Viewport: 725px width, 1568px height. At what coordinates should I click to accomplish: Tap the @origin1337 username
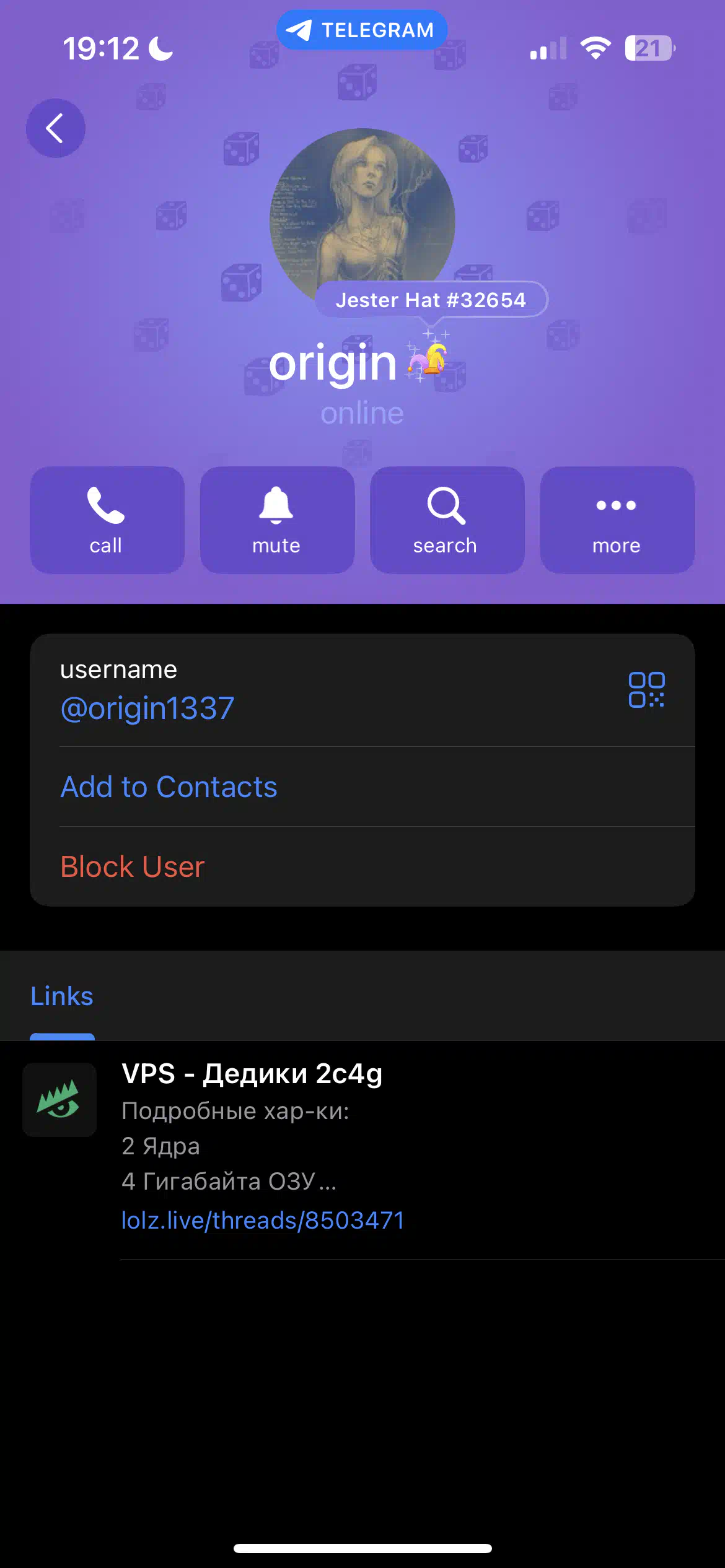click(x=147, y=708)
